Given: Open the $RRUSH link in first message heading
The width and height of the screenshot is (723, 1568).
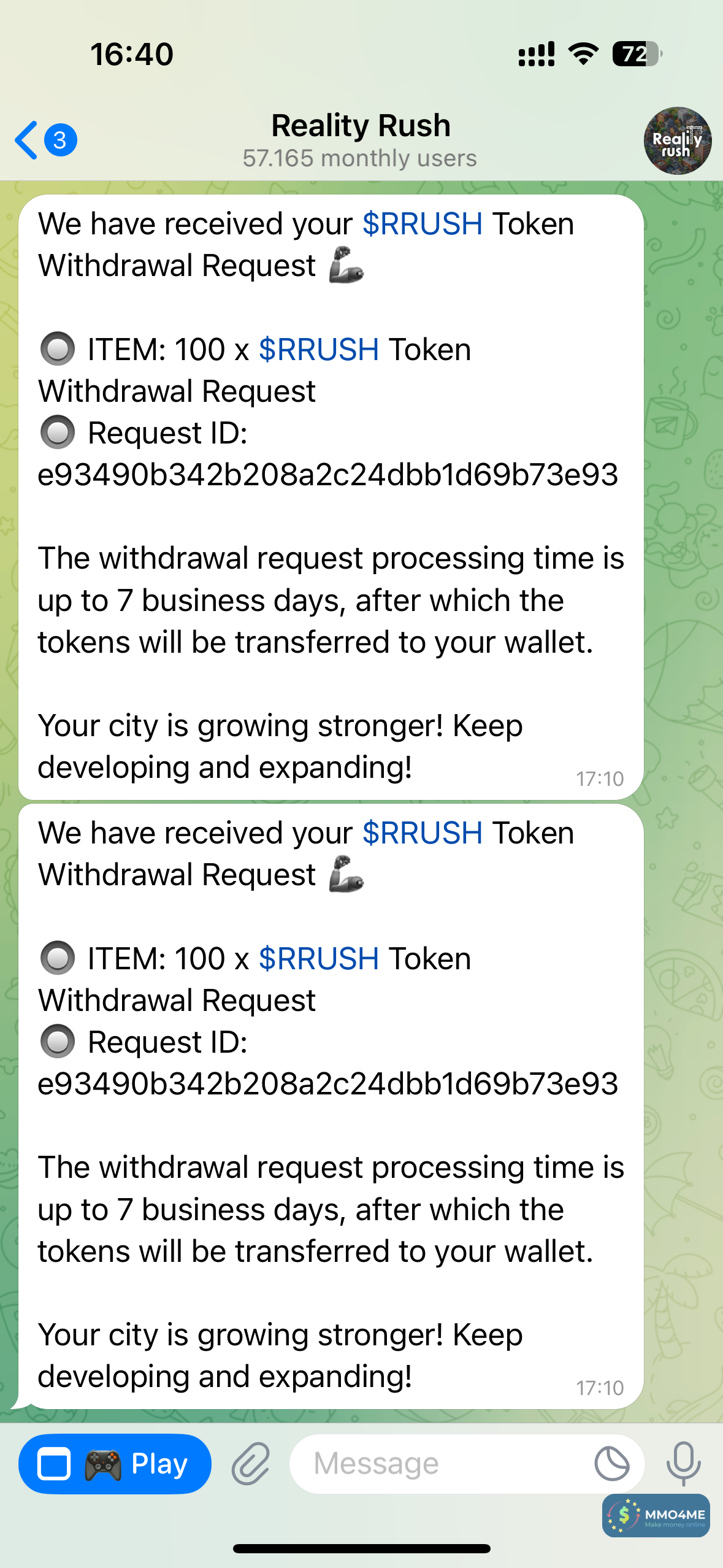Looking at the screenshot, I should (x=422, y=224).
